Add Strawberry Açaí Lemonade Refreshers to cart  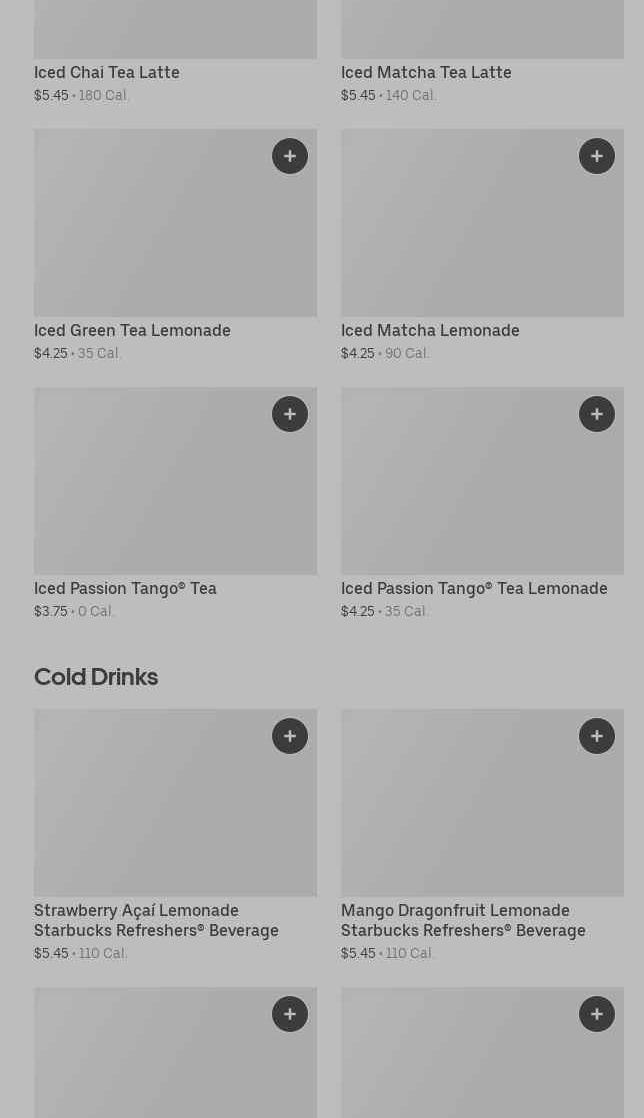290,736
